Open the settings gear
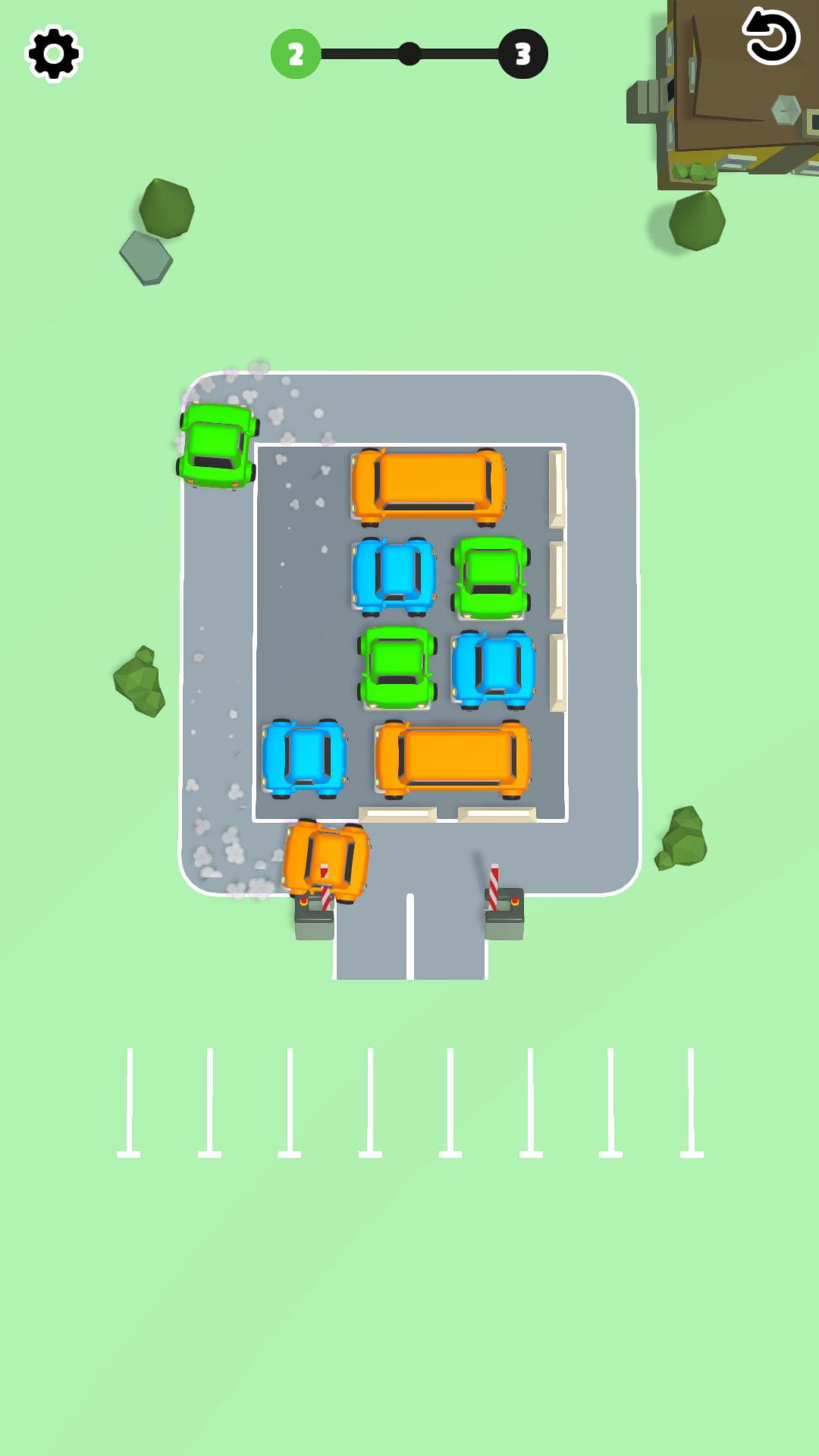This screenshot has width=819, height=1456. (x=53, y=54)
